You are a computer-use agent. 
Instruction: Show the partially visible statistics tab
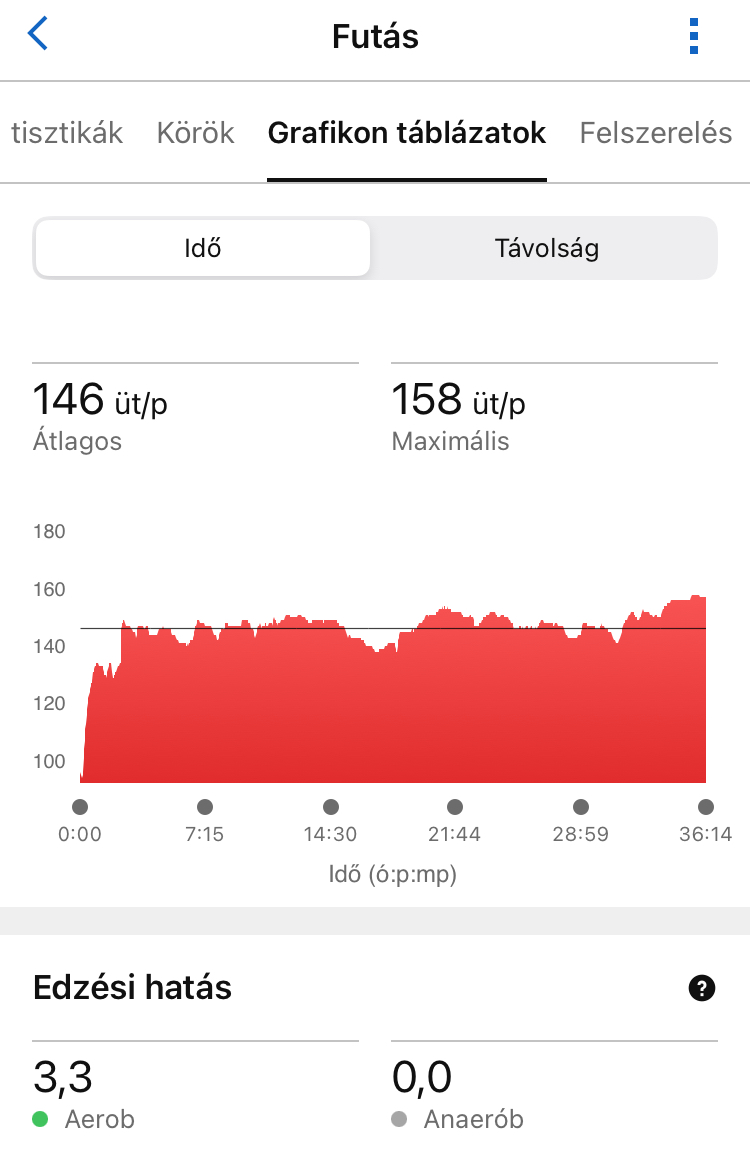(x=66, y=133)
